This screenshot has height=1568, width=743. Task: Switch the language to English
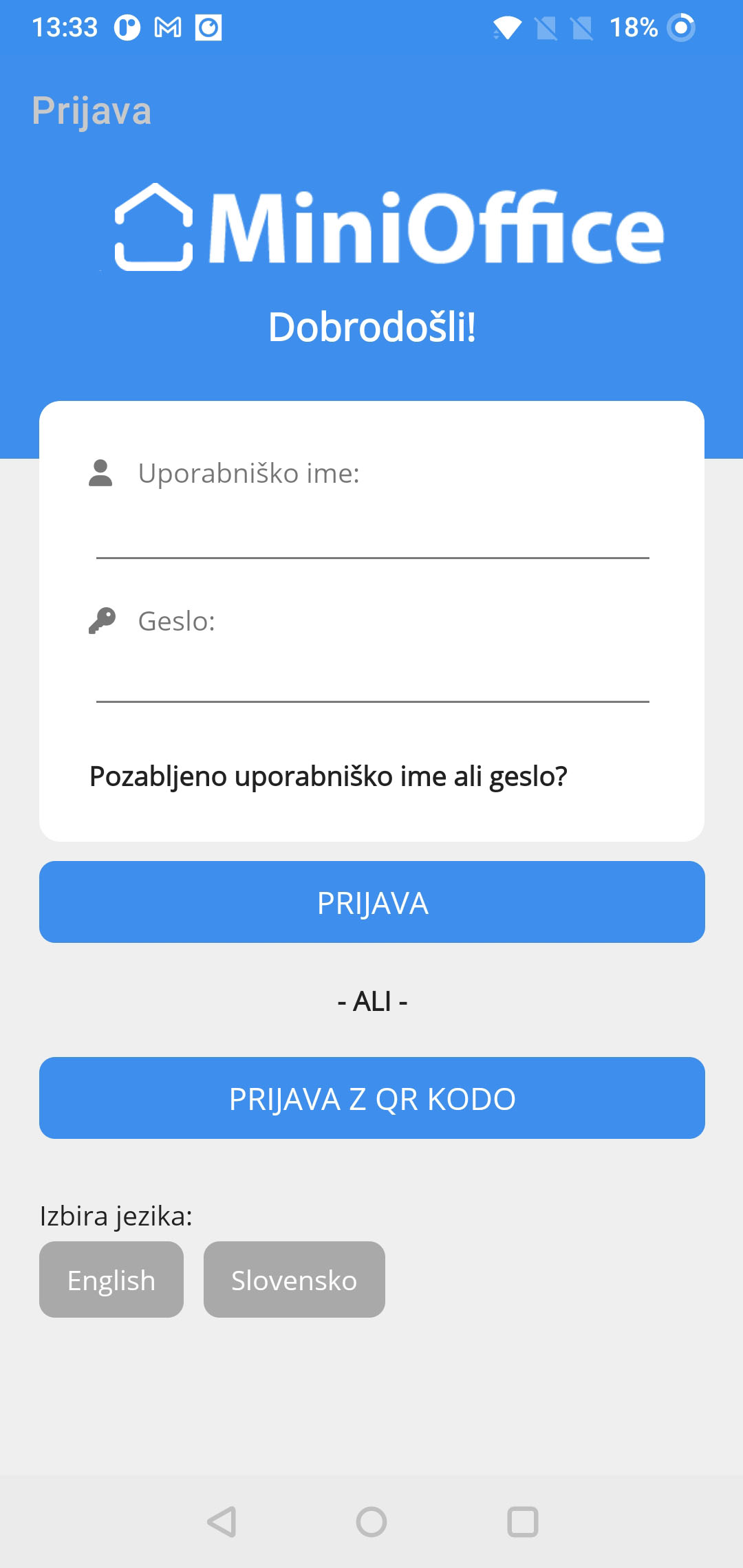pos(111,1280)
